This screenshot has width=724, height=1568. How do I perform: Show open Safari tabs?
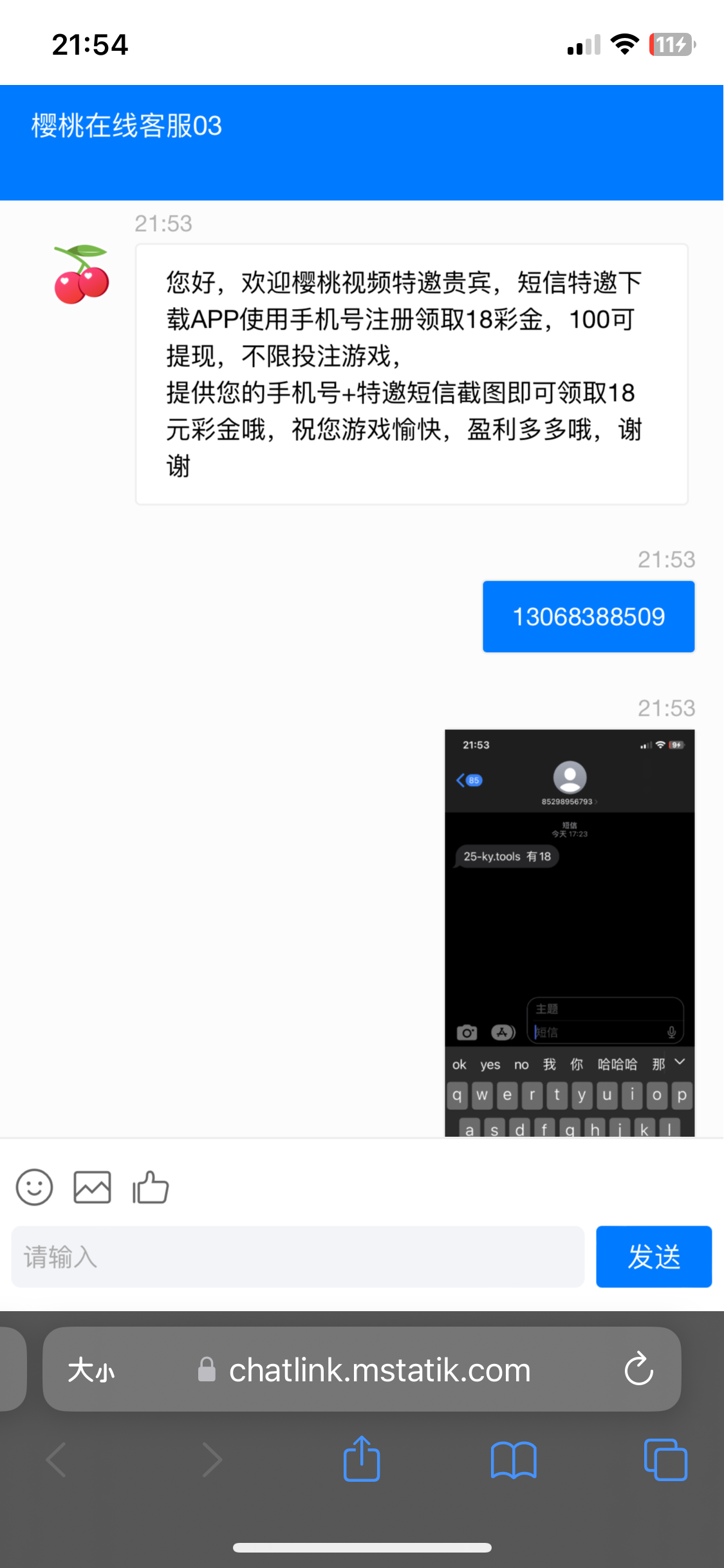(x=665, y=1459)
